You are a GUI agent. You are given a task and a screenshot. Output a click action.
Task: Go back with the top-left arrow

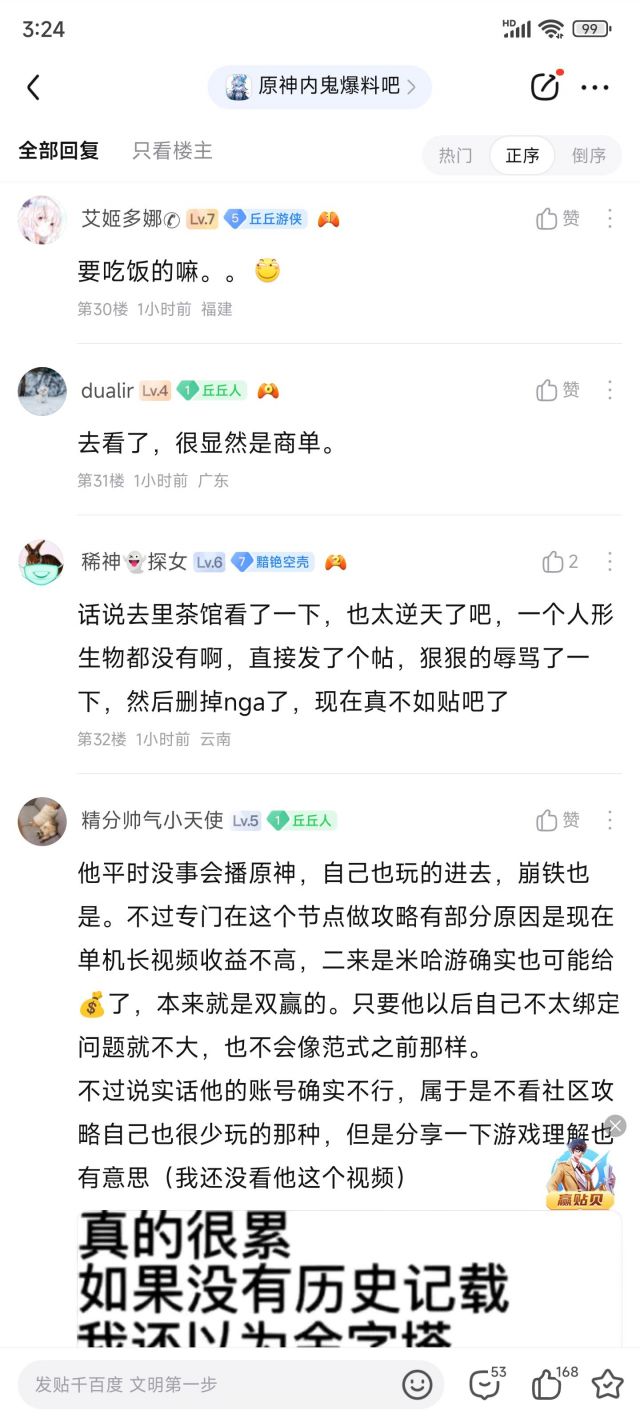click(x=33, y=88)
